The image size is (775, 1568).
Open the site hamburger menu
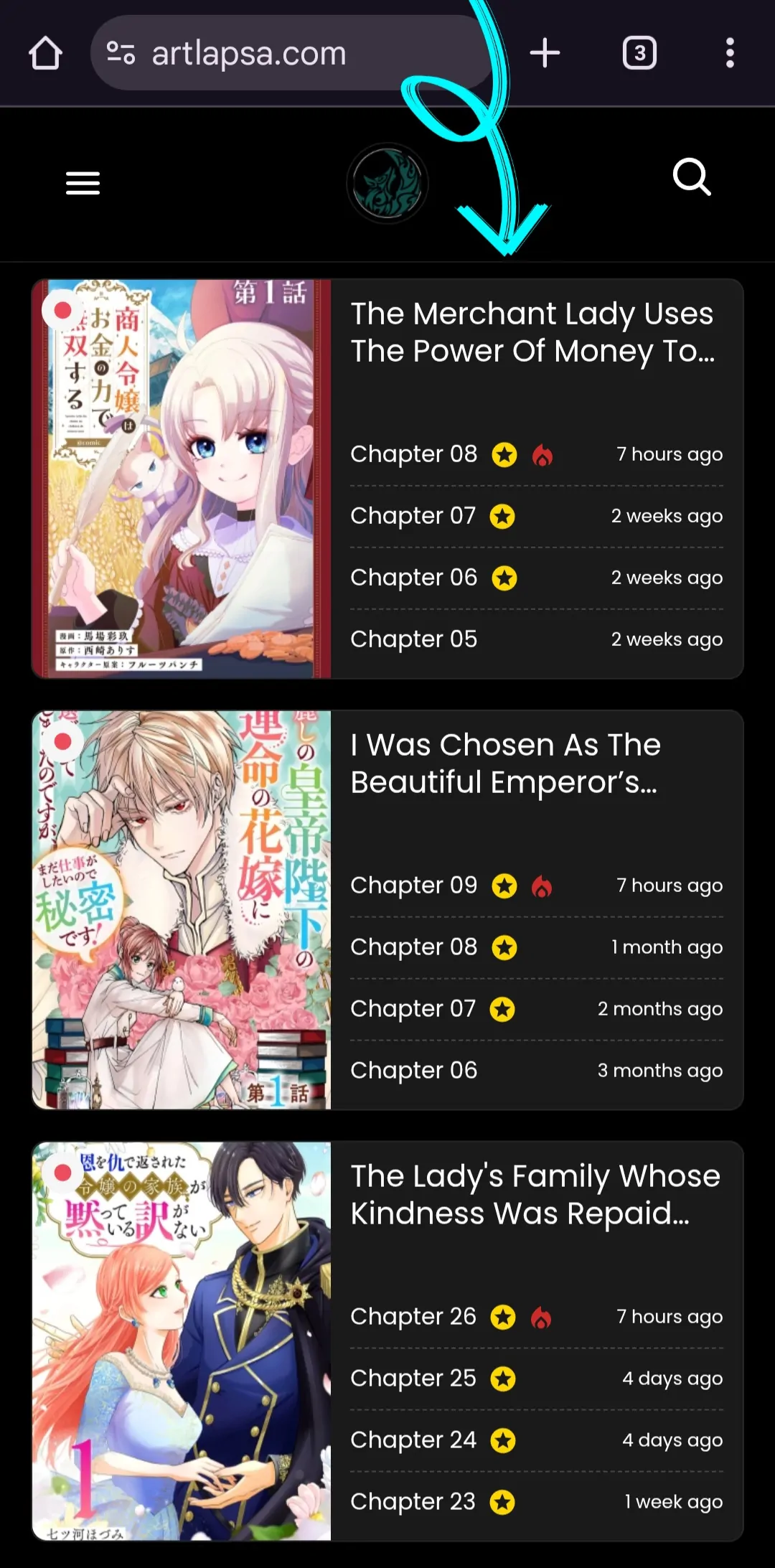pos(83,183)
